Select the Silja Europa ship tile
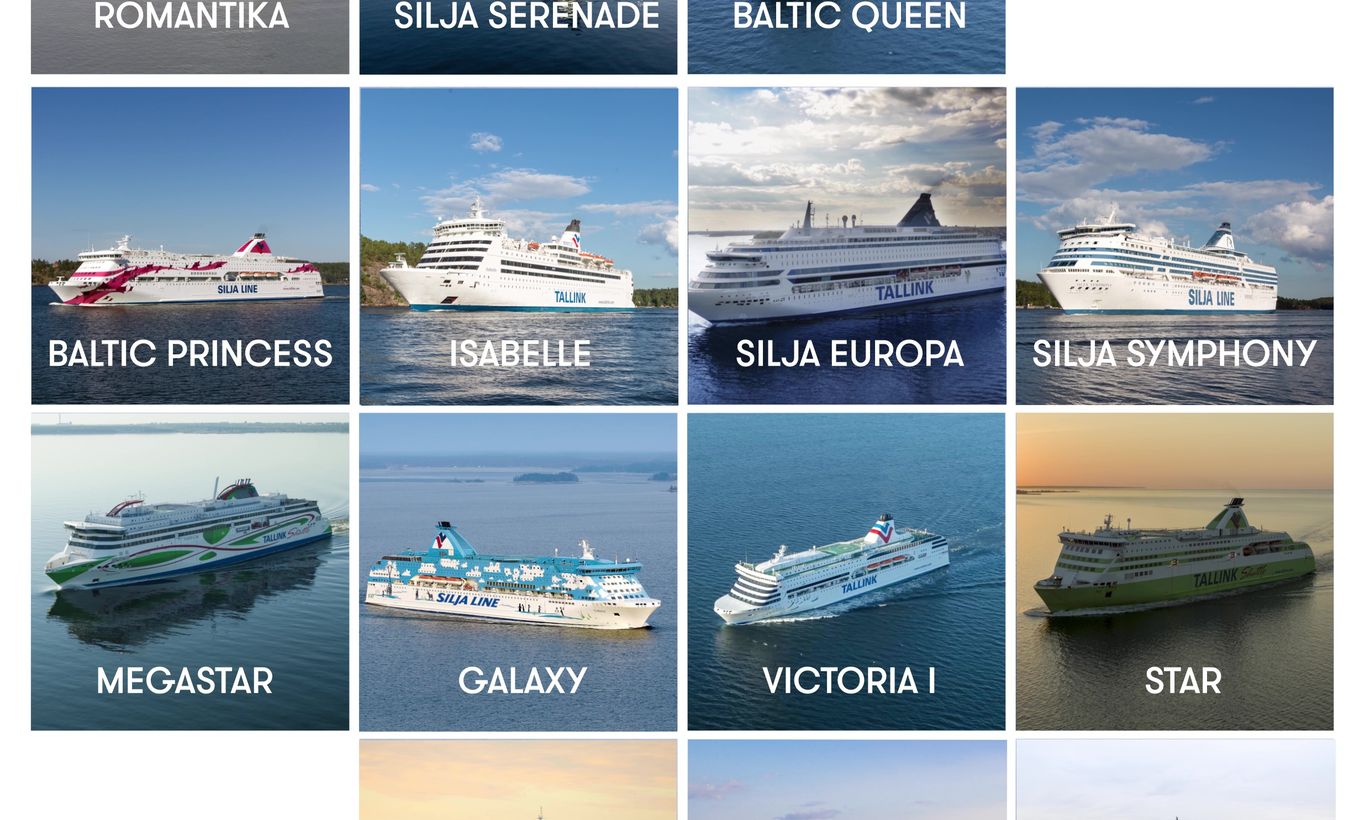Image resolution: width=1370 pixels, height=820 pixels. (846, 246)
